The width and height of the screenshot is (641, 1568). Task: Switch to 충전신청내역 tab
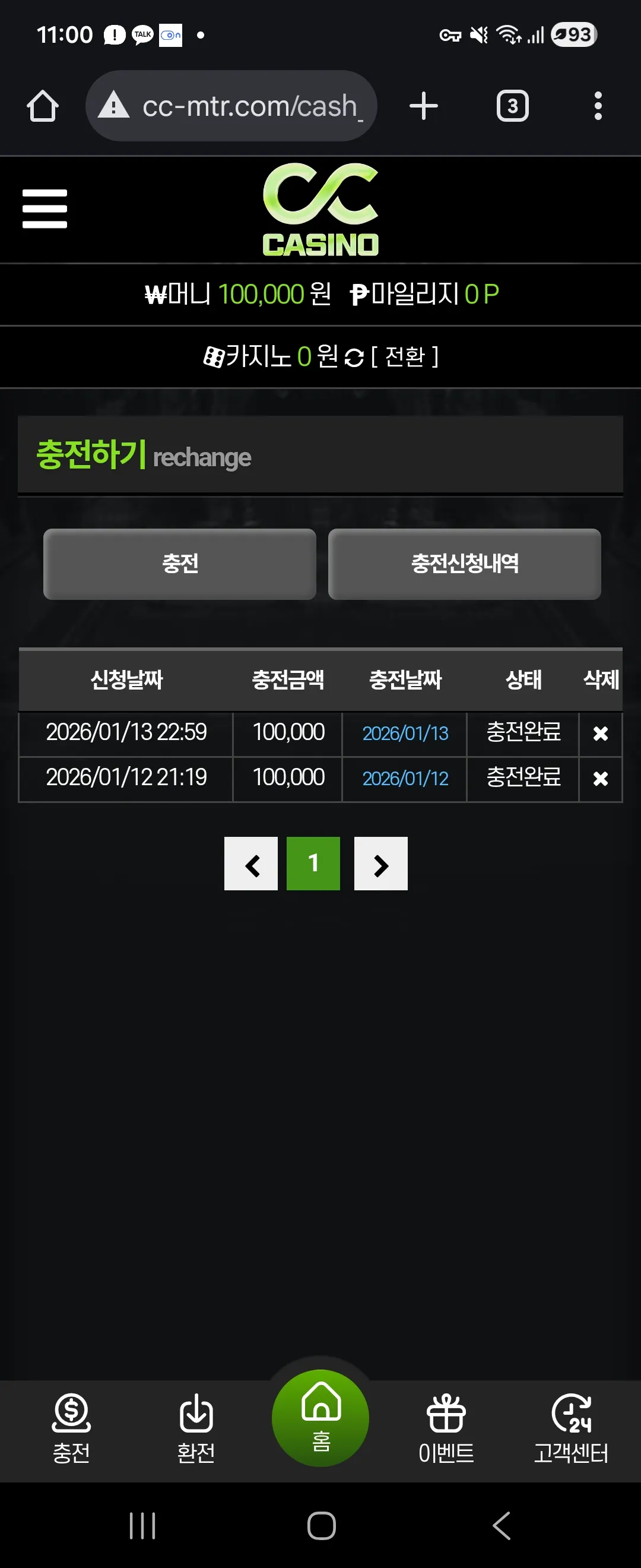(x=465, y=564)
